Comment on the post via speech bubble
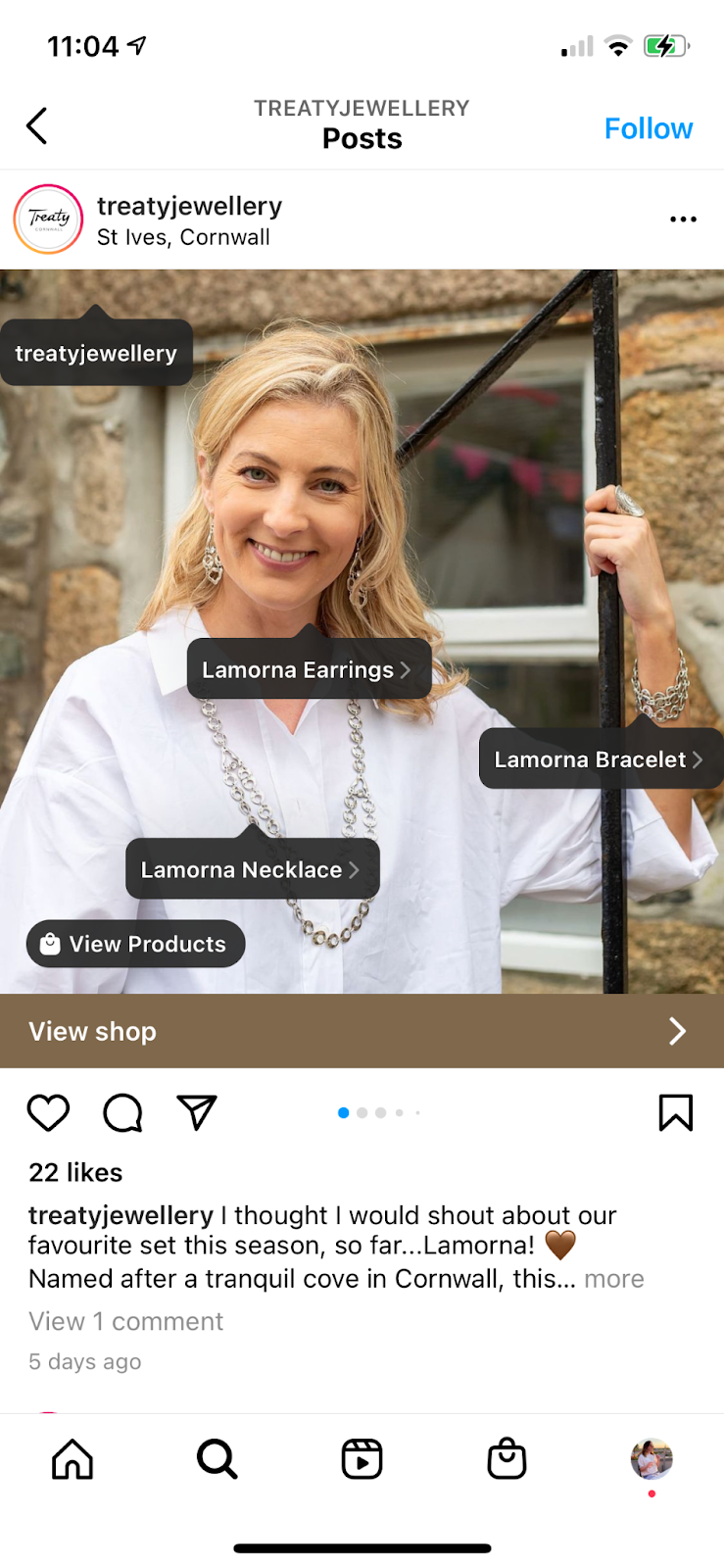This screenshot has width=724, height=1568. (x=122, y=1113)
